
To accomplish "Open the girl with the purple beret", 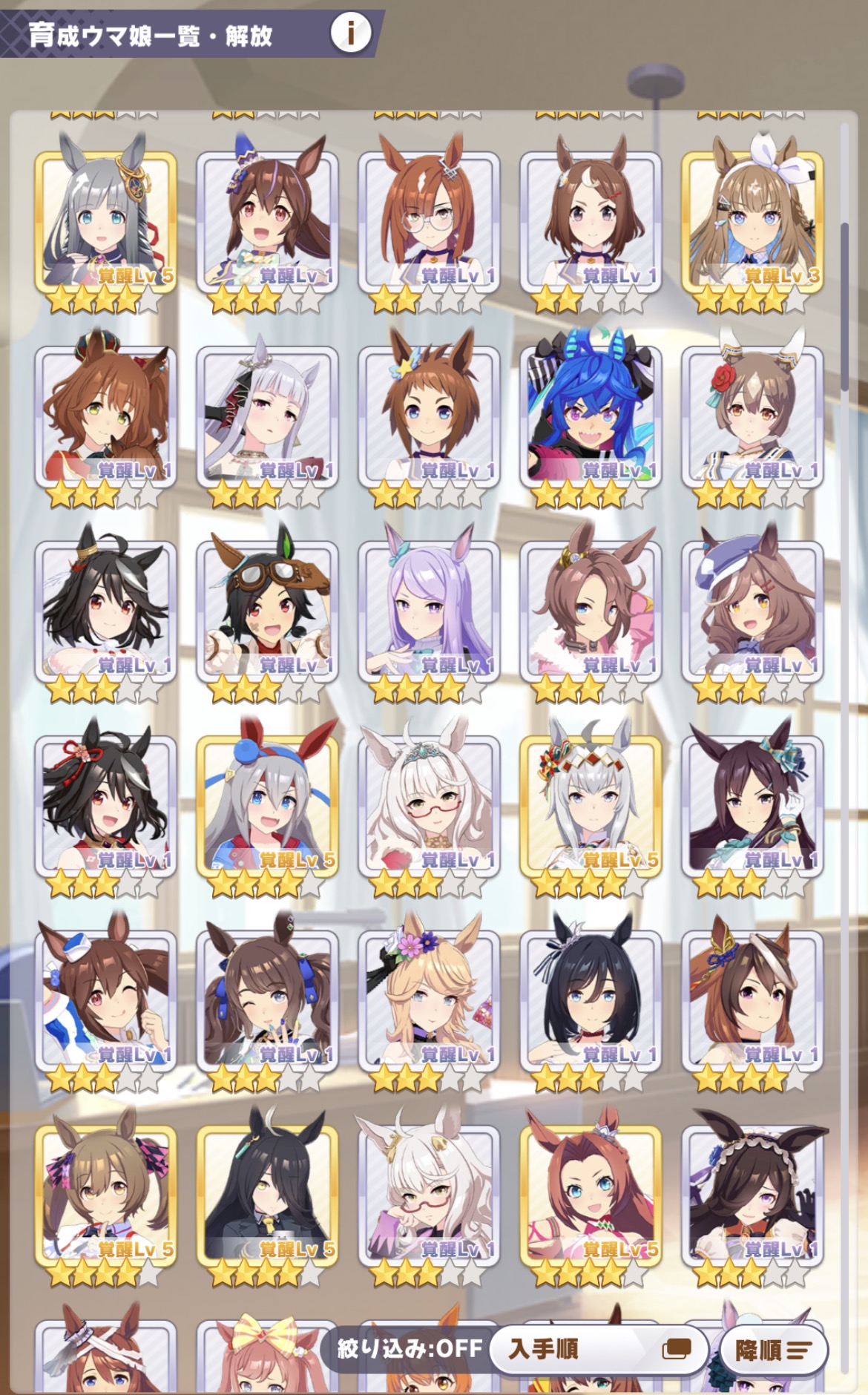I will (752, 610).
